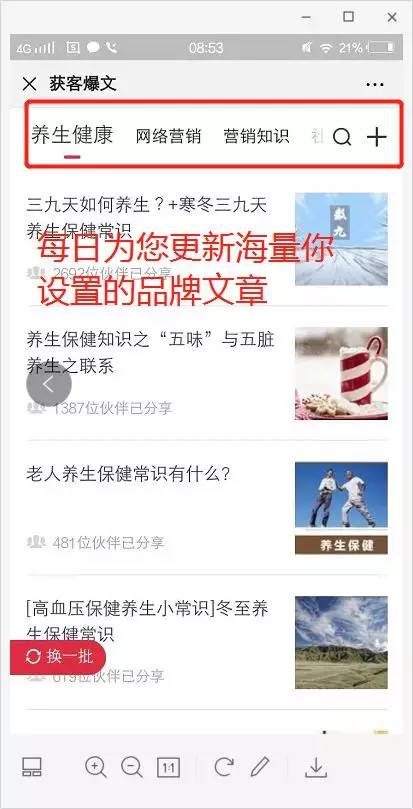
Task: Go to the previous image arrow
Action: click(x=49, y=384)
